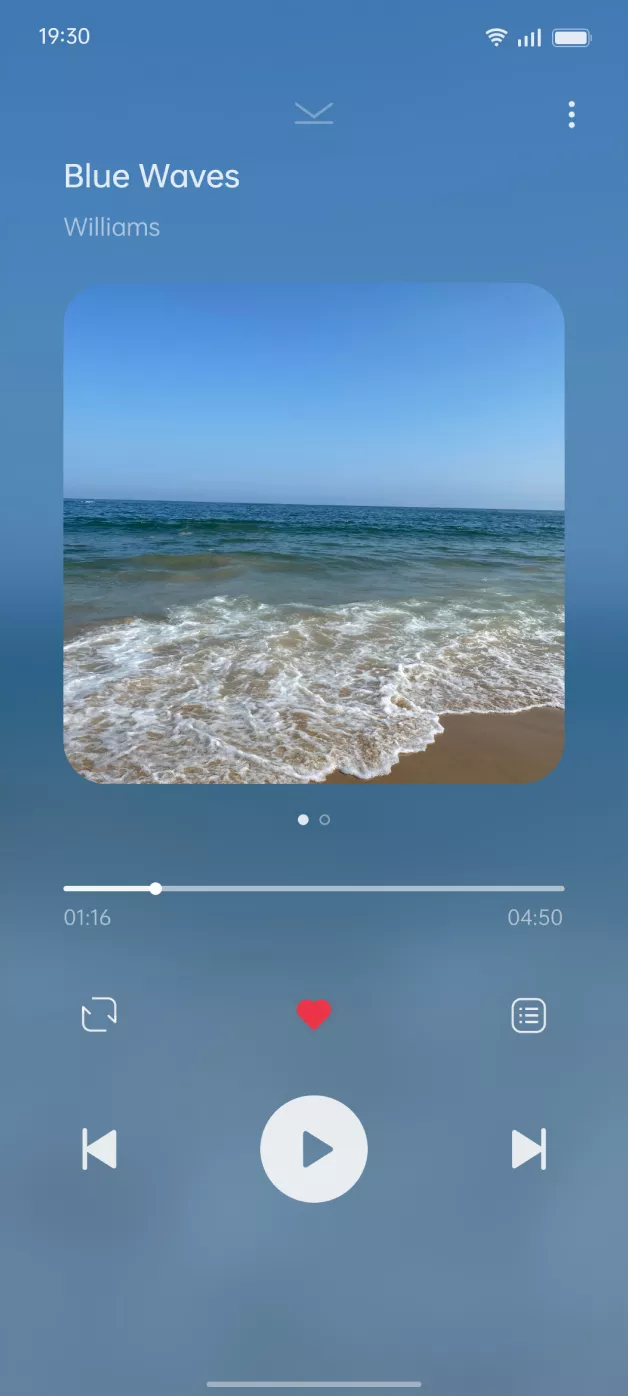Switch to the second page indicator dot
Viewport: 628px width, 1396px height.
325,820
